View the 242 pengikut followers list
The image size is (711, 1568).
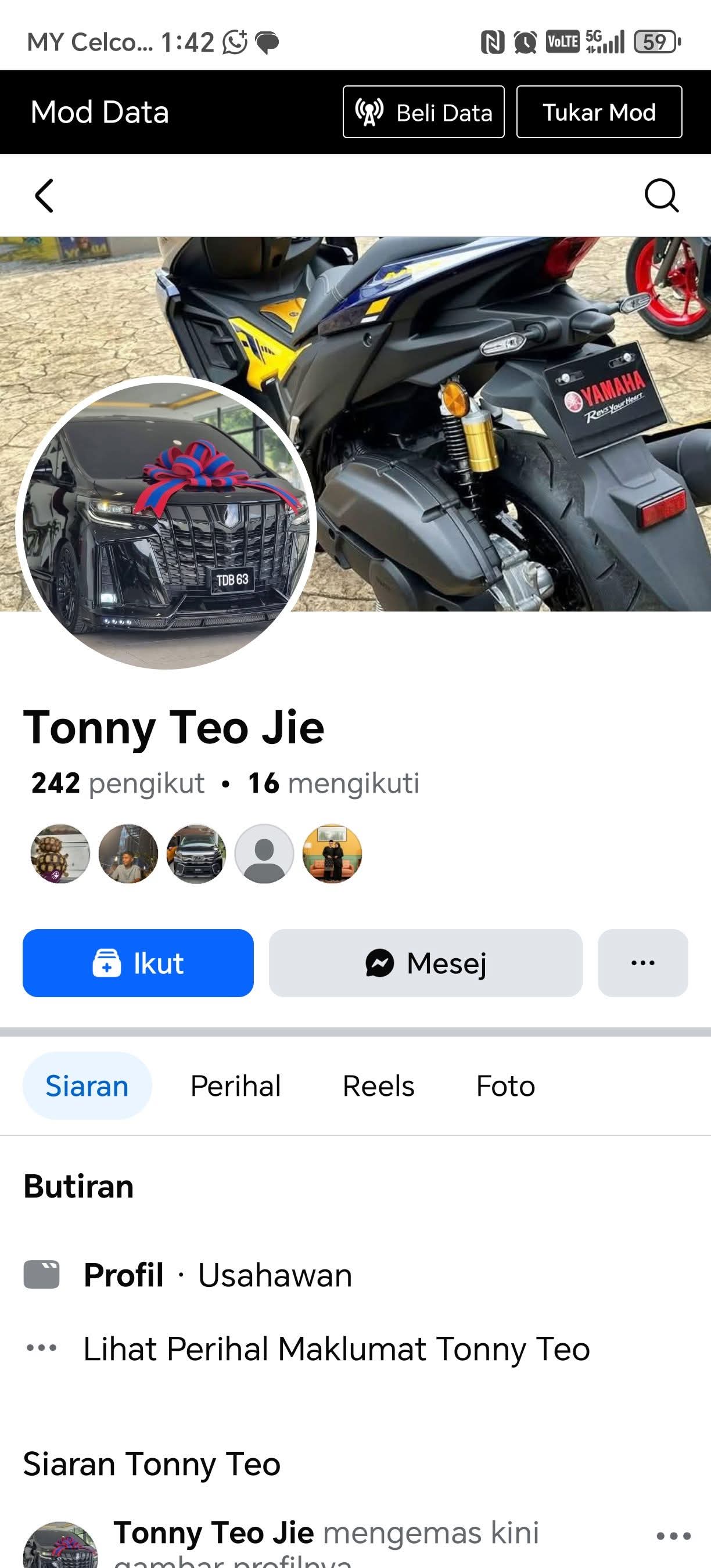click(x=117, y=783)
